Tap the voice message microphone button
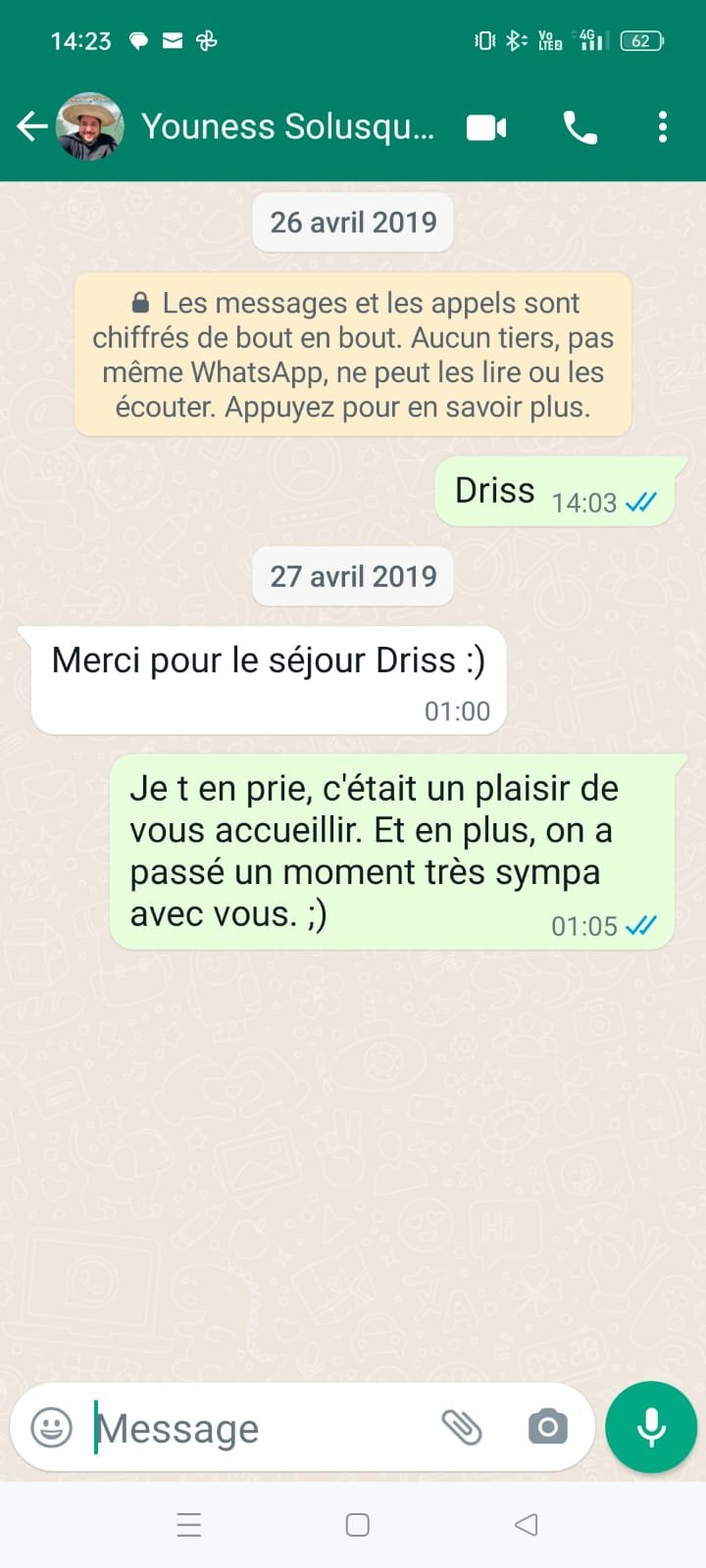Screen dimensions: 706x1568 coord(650,1427)
